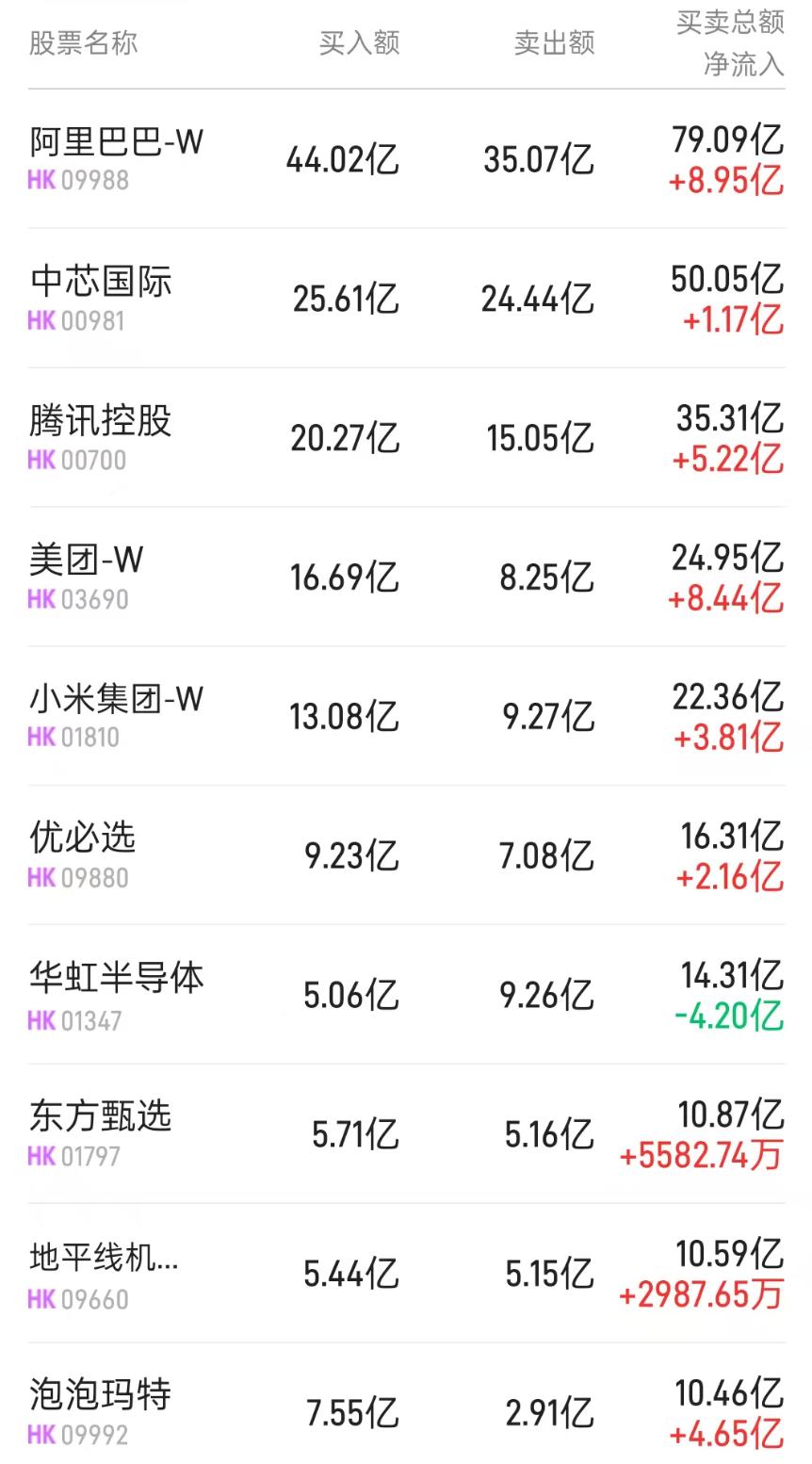View 泡泡玛特 stock details

(99, 1398)
